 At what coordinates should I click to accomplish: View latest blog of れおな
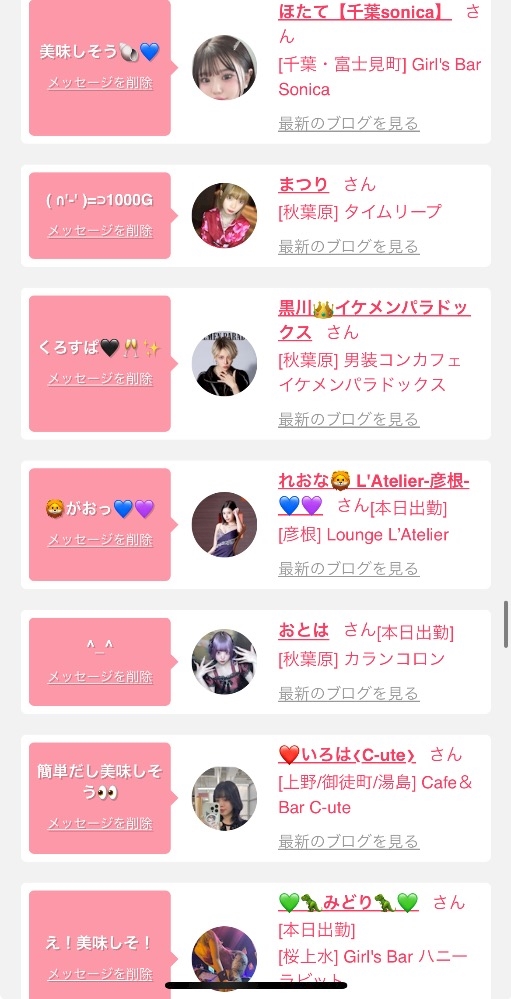coord(349,568)
